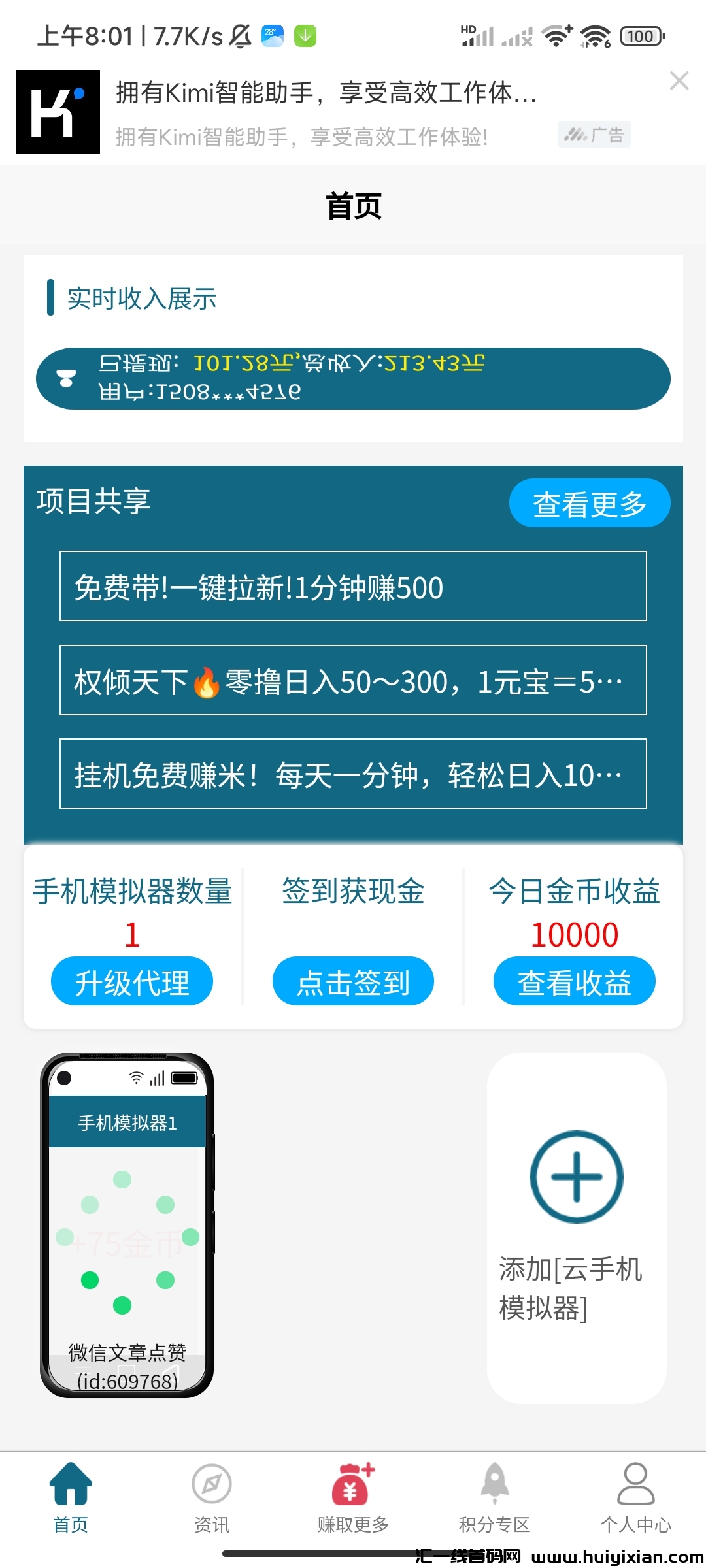Switch to the 资讯 tab
Screen dimensions: 706x1568
[x=212, y=1497]
